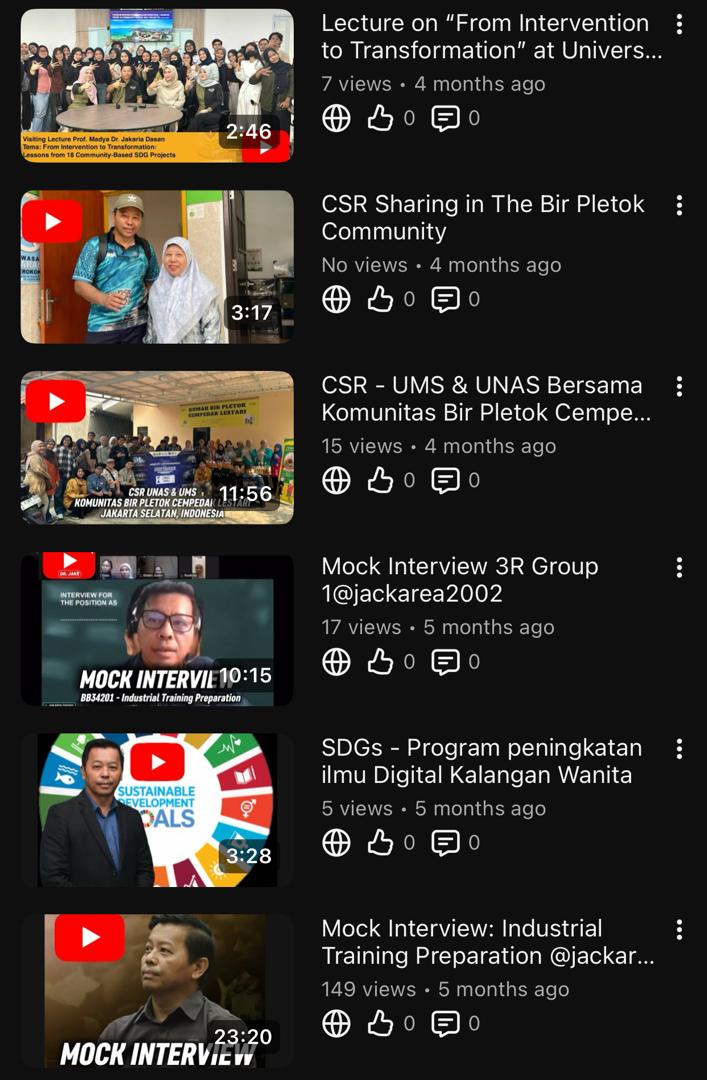The width and height of the screenshot is (707, 1080).
Task: Play Mock Interview: Industrial Training Preparation video
Action: pos(157,990)
